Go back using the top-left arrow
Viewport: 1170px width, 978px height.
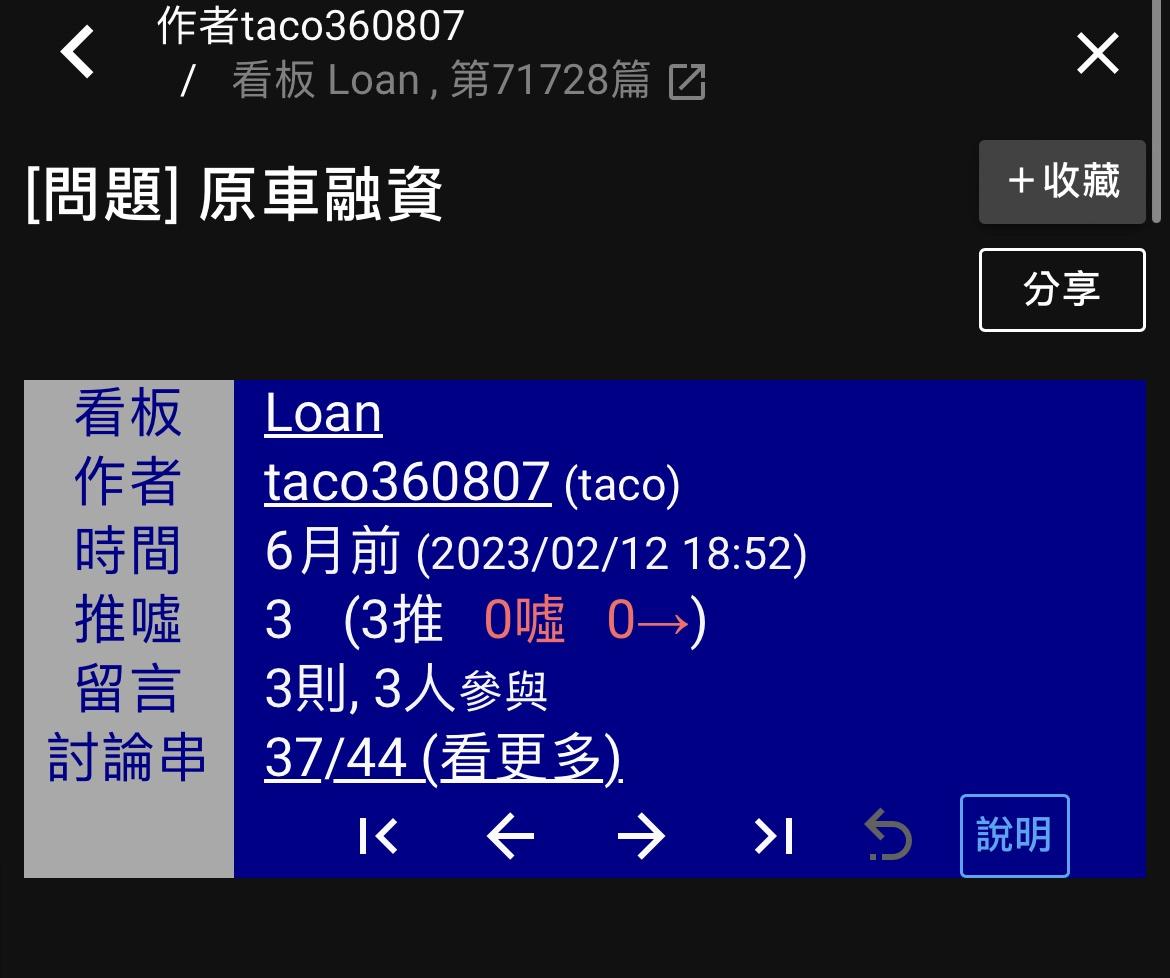pyautogui.click(x=78, y=52)
